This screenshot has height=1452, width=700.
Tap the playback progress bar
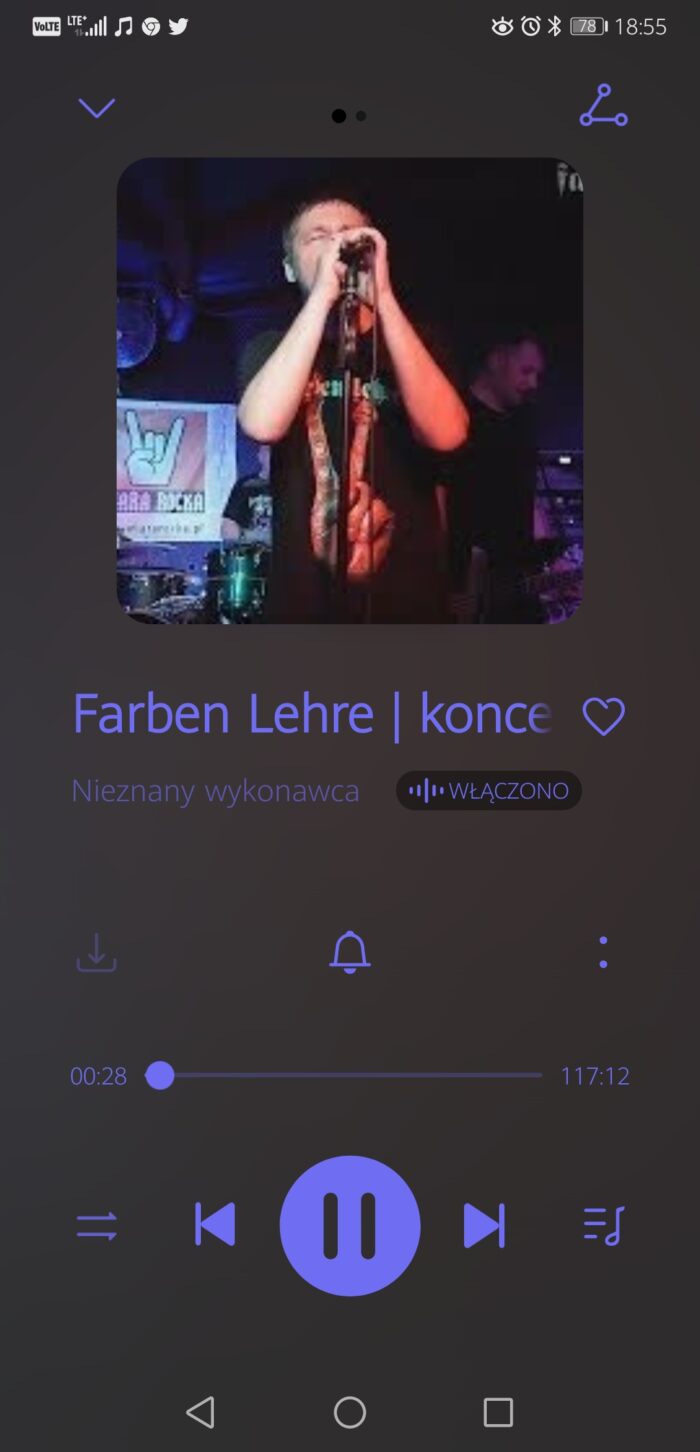click(x=350, y=1076)
